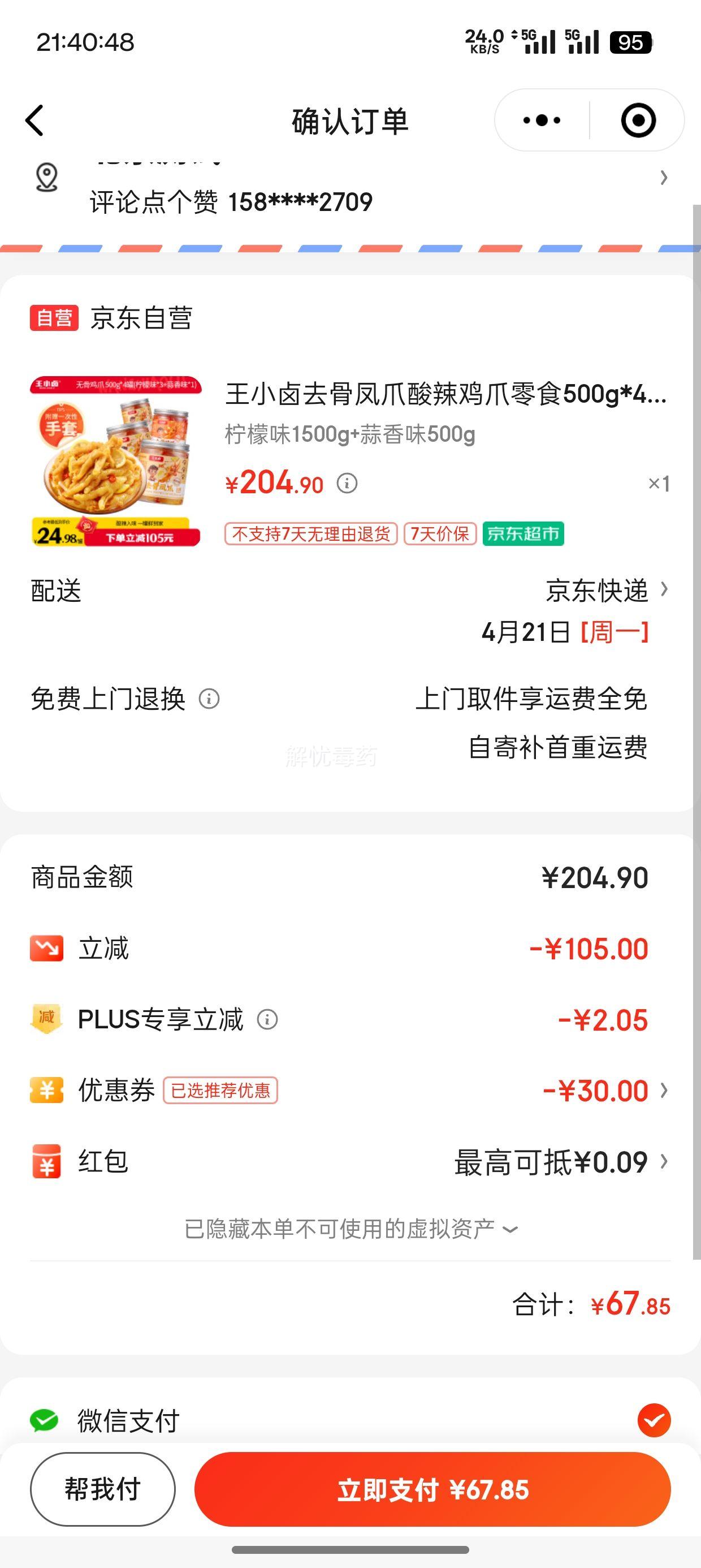Open the 王小卤 chicken feet product thumbnail

[x=116, y=462]
